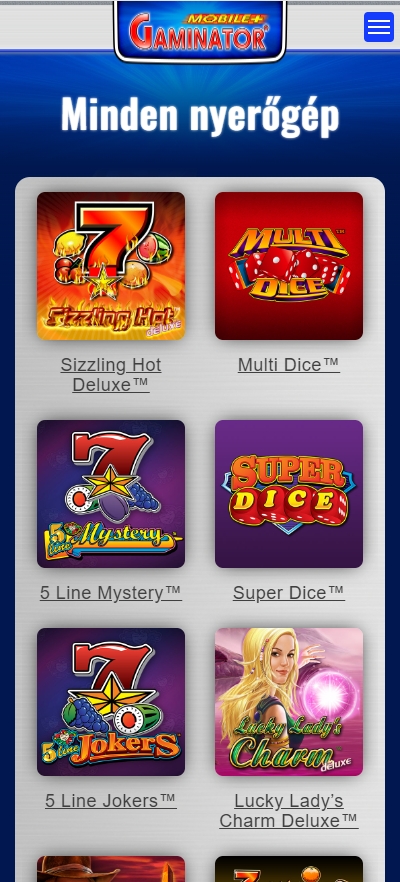
Task: Tap the 5 Line Mystery™ link
Action: (x=111, y=592)
